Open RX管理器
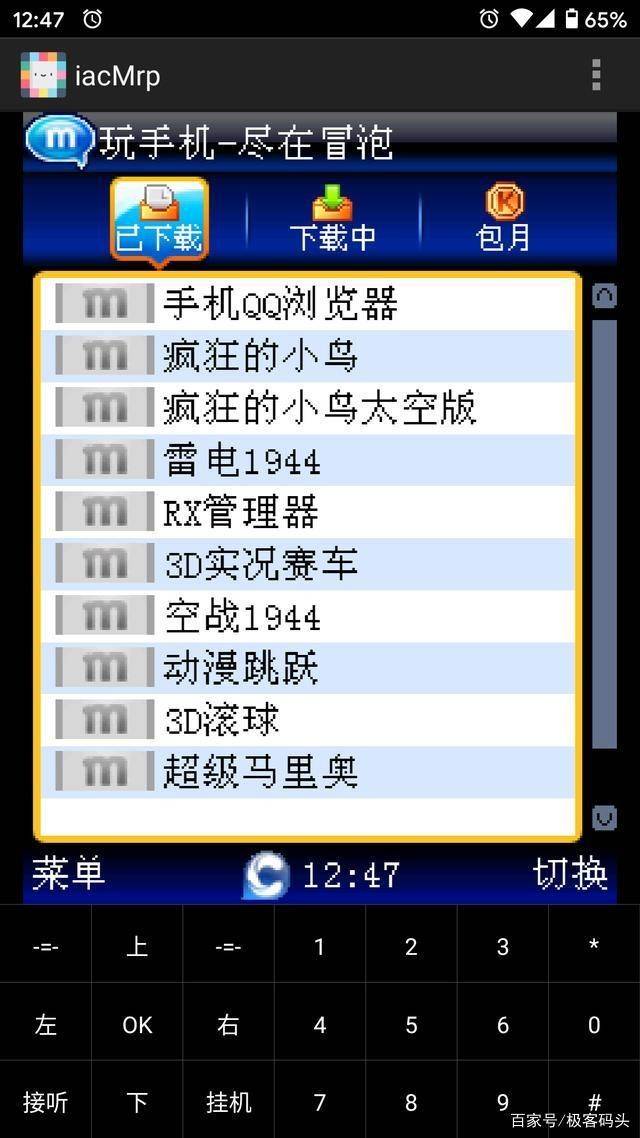 [240, 513]
